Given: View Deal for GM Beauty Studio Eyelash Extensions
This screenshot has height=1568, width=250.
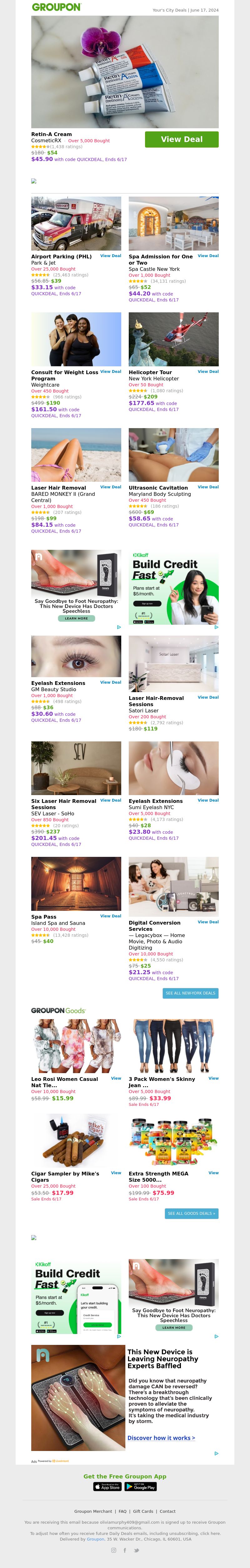Looking at the screenshot, I should click(110, 682).
